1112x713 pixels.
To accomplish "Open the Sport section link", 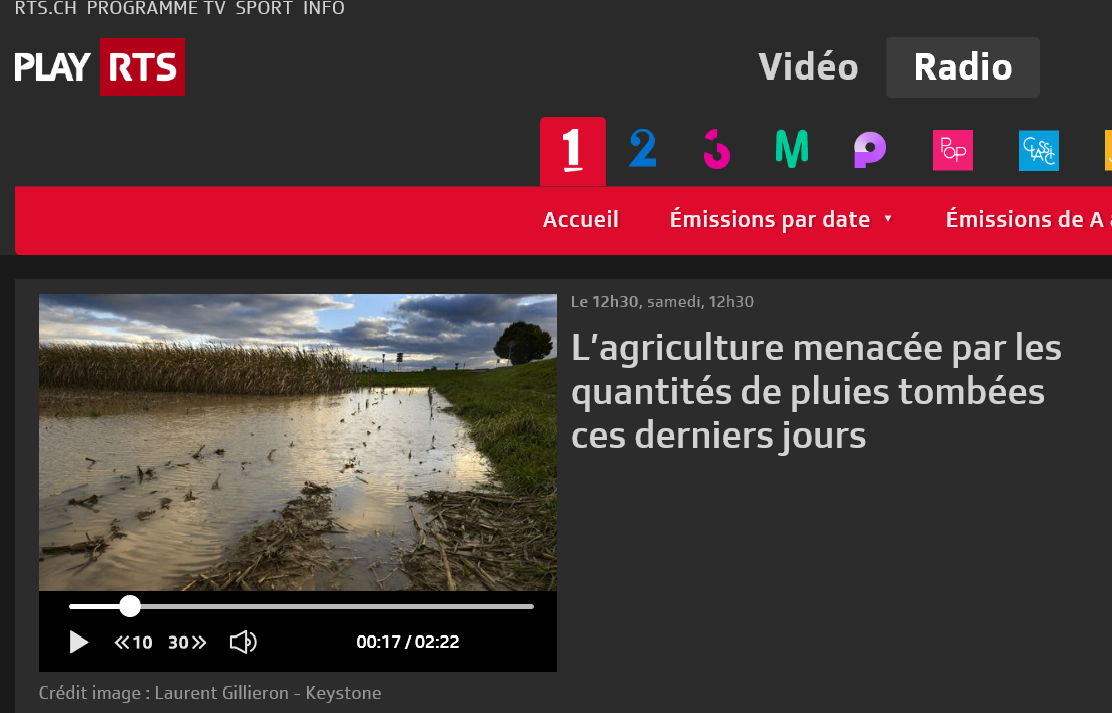I will point(264,9).
